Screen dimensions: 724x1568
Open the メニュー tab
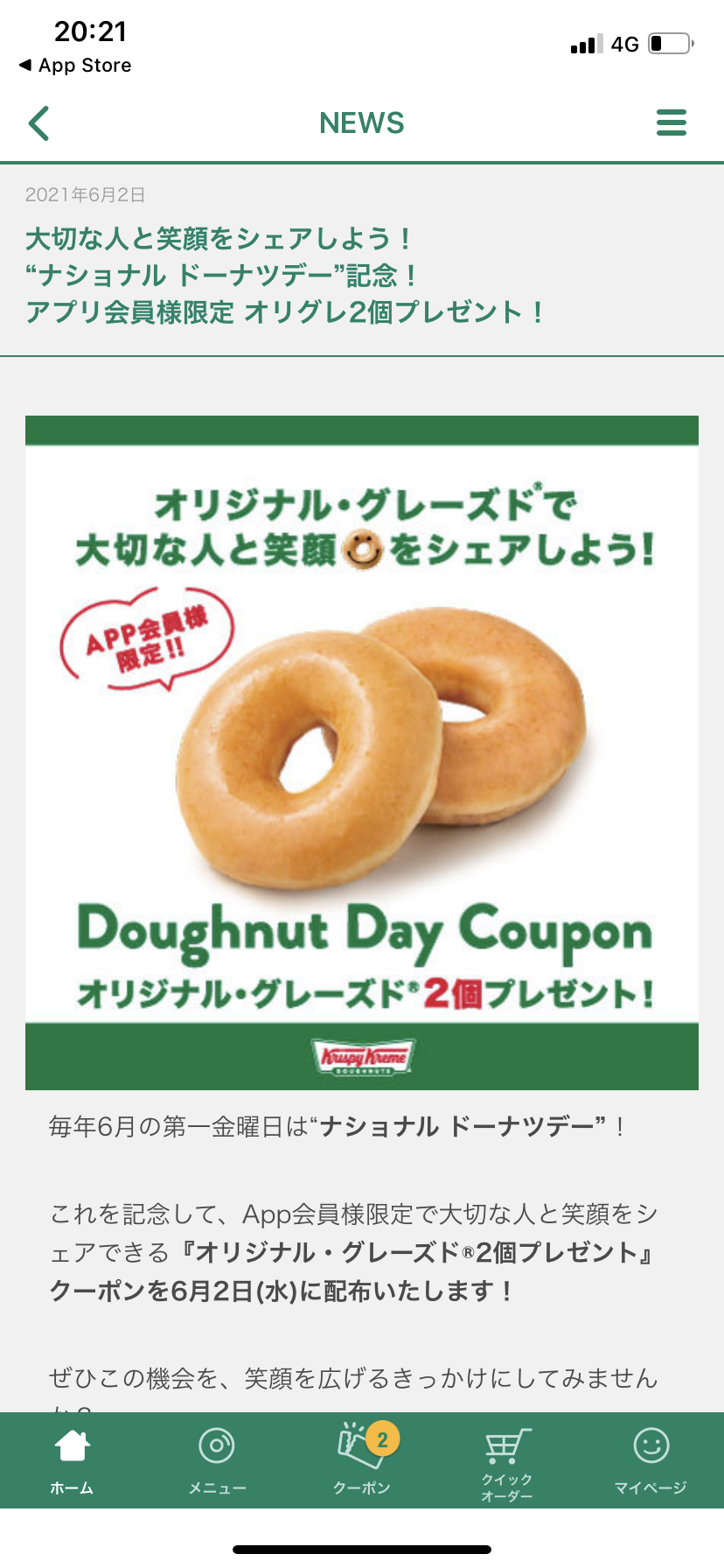(217, 1459)
